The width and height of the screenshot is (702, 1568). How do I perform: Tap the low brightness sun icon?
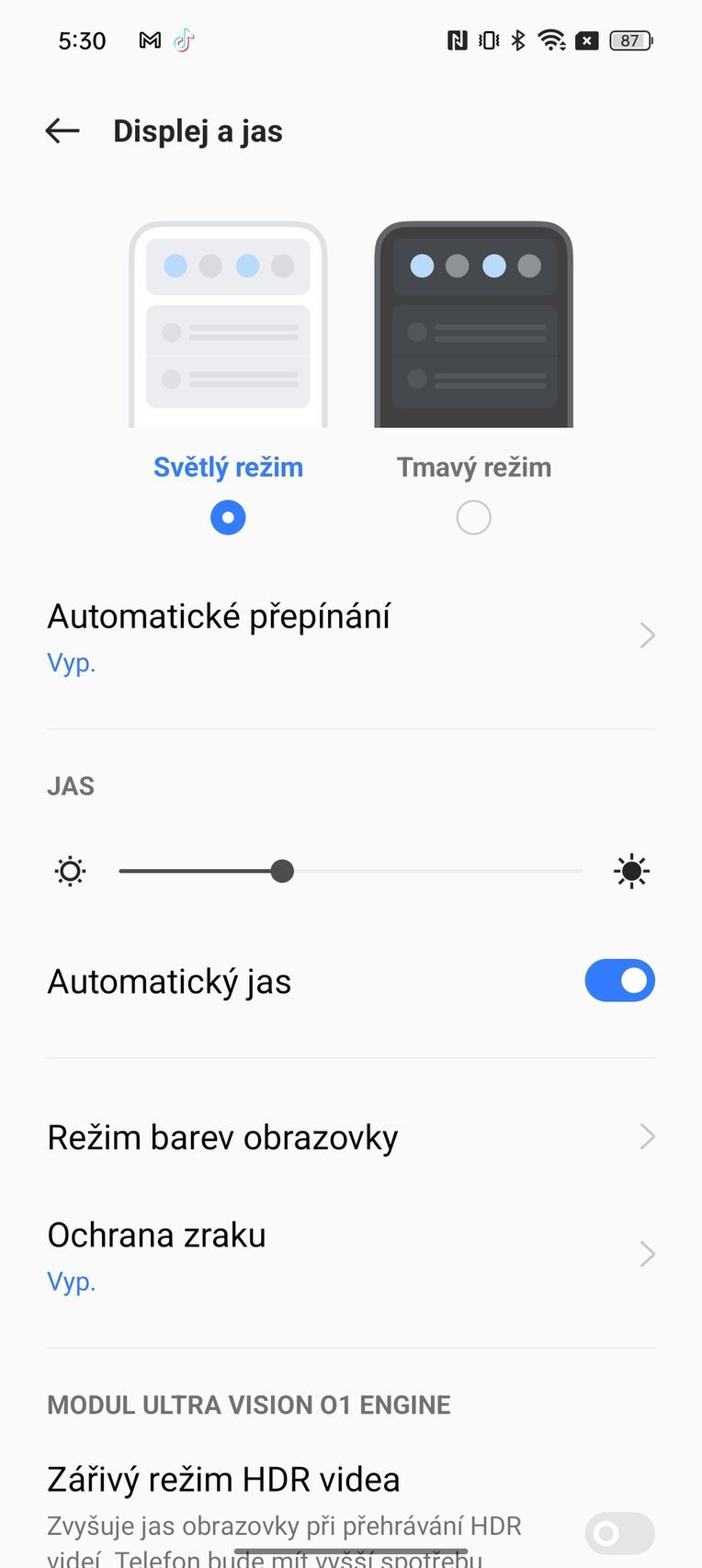pos(70,871)
